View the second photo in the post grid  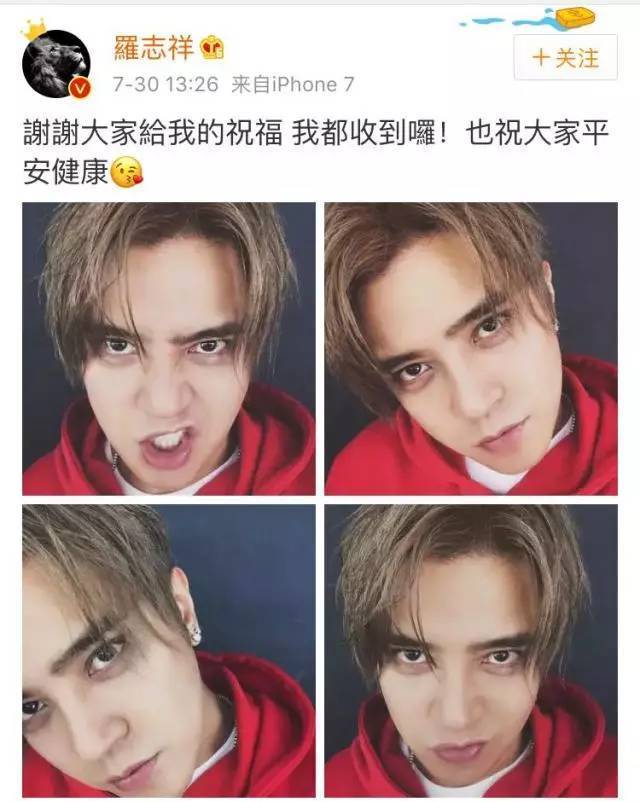471,348
